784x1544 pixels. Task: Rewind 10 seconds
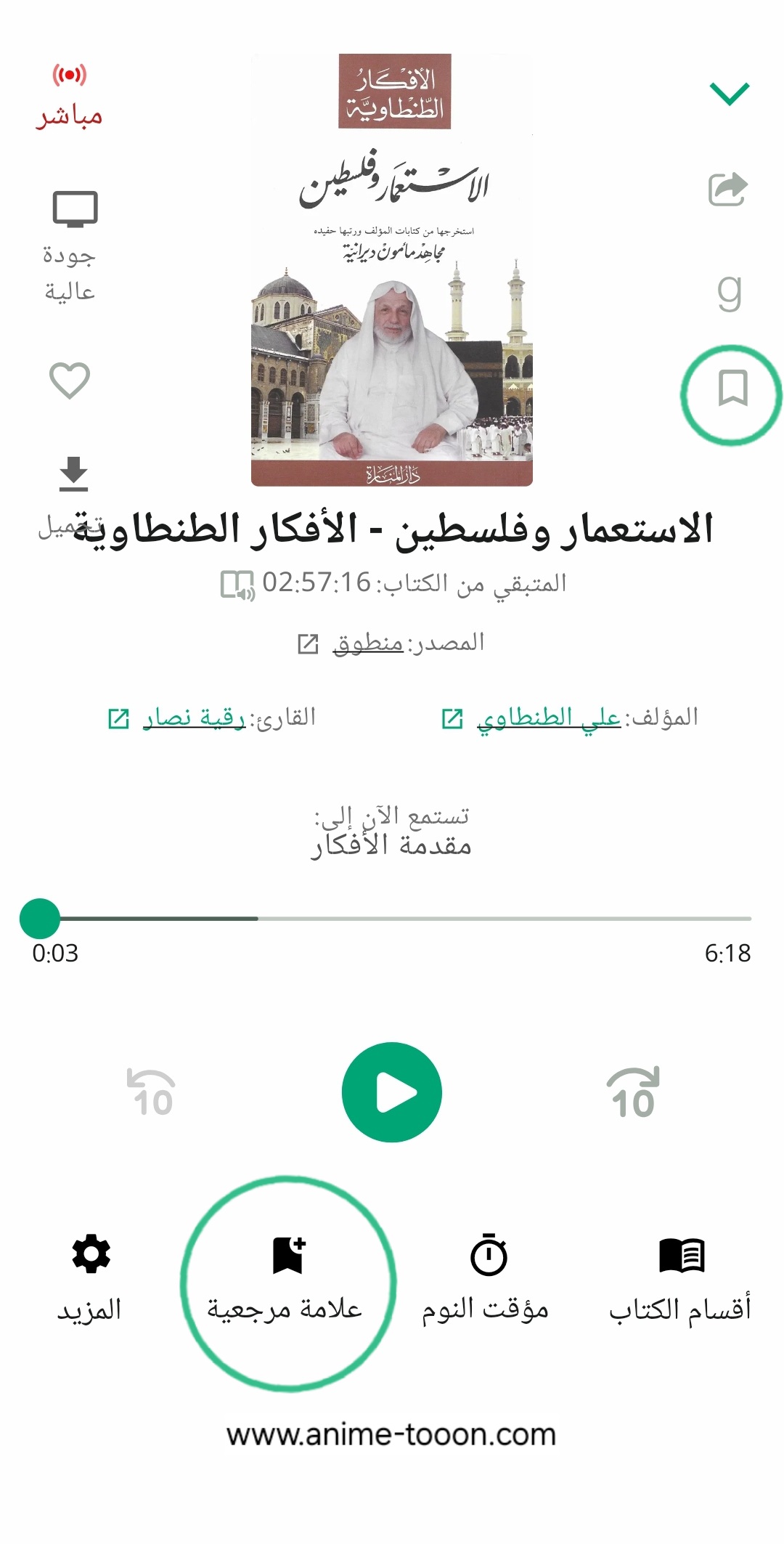(151, 1092)
